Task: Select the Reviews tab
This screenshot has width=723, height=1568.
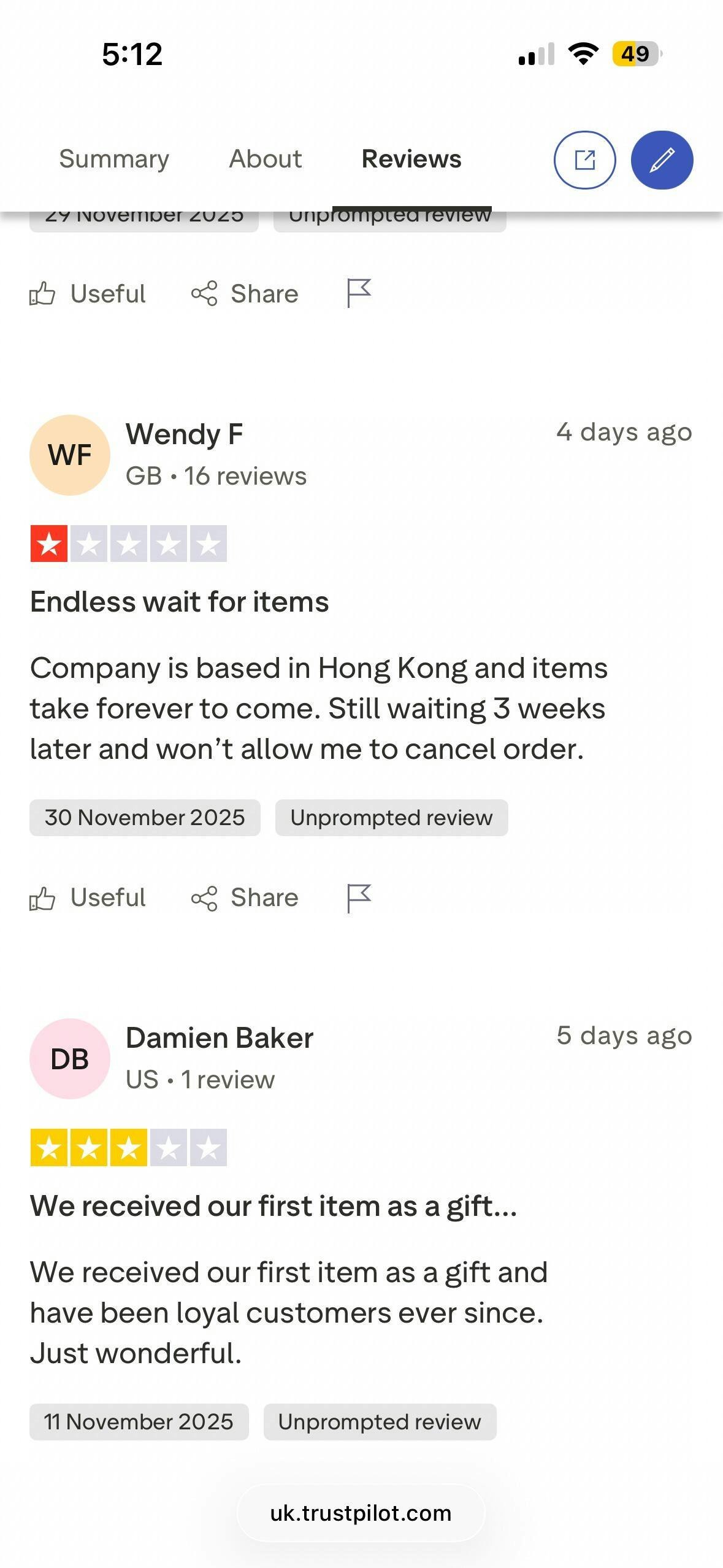Action: point(411,159)
